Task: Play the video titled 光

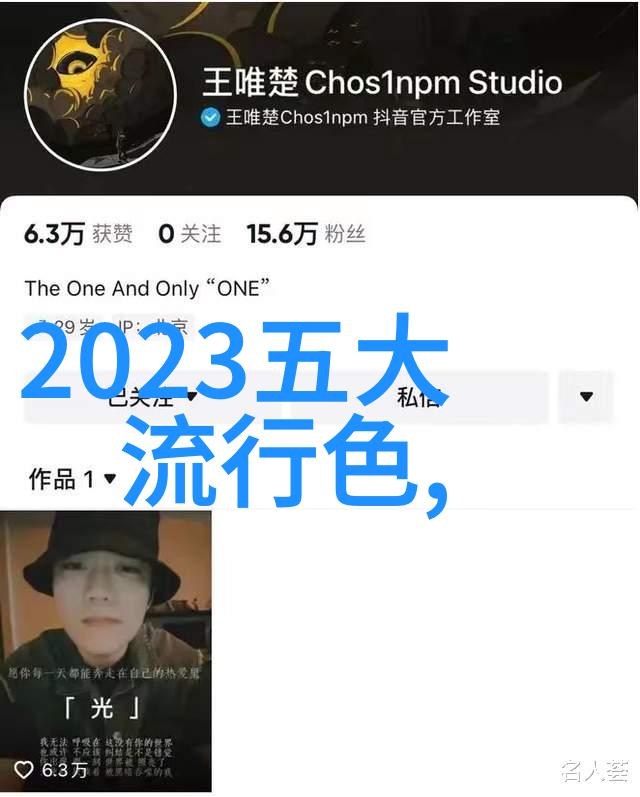Action: point(106,648)
